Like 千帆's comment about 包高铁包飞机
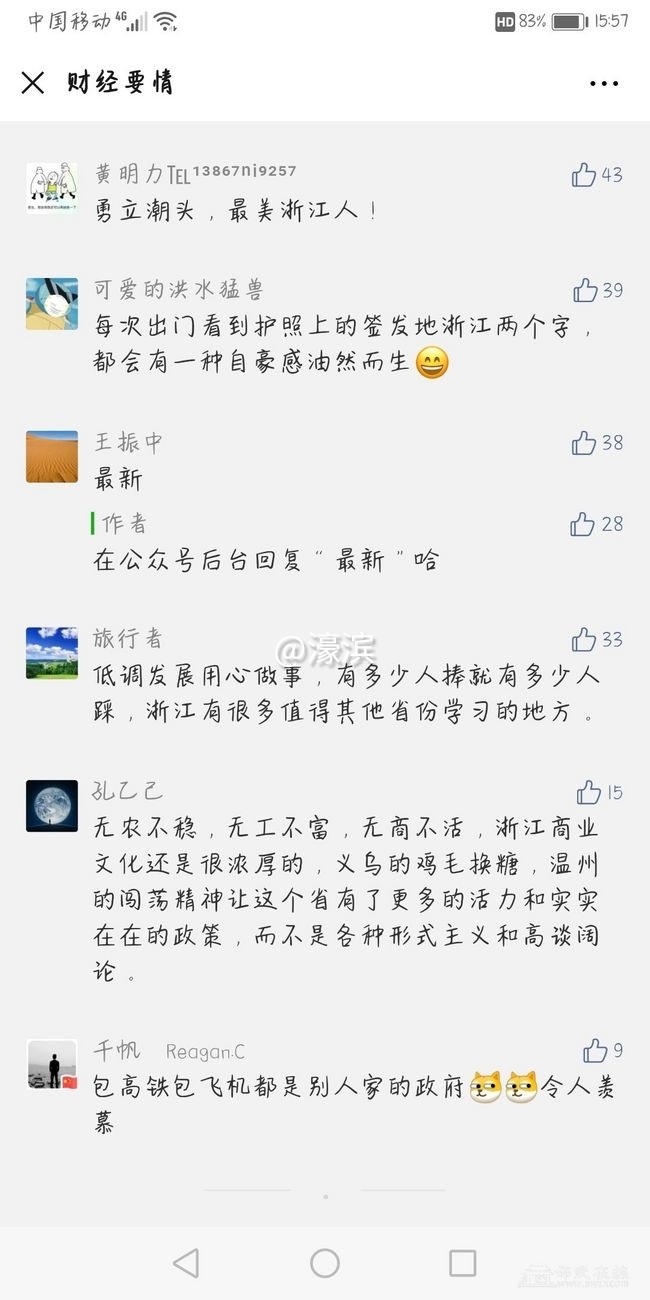Image resolution: width=650 pixels, height=1300 pixels. tap(595, 1050)
